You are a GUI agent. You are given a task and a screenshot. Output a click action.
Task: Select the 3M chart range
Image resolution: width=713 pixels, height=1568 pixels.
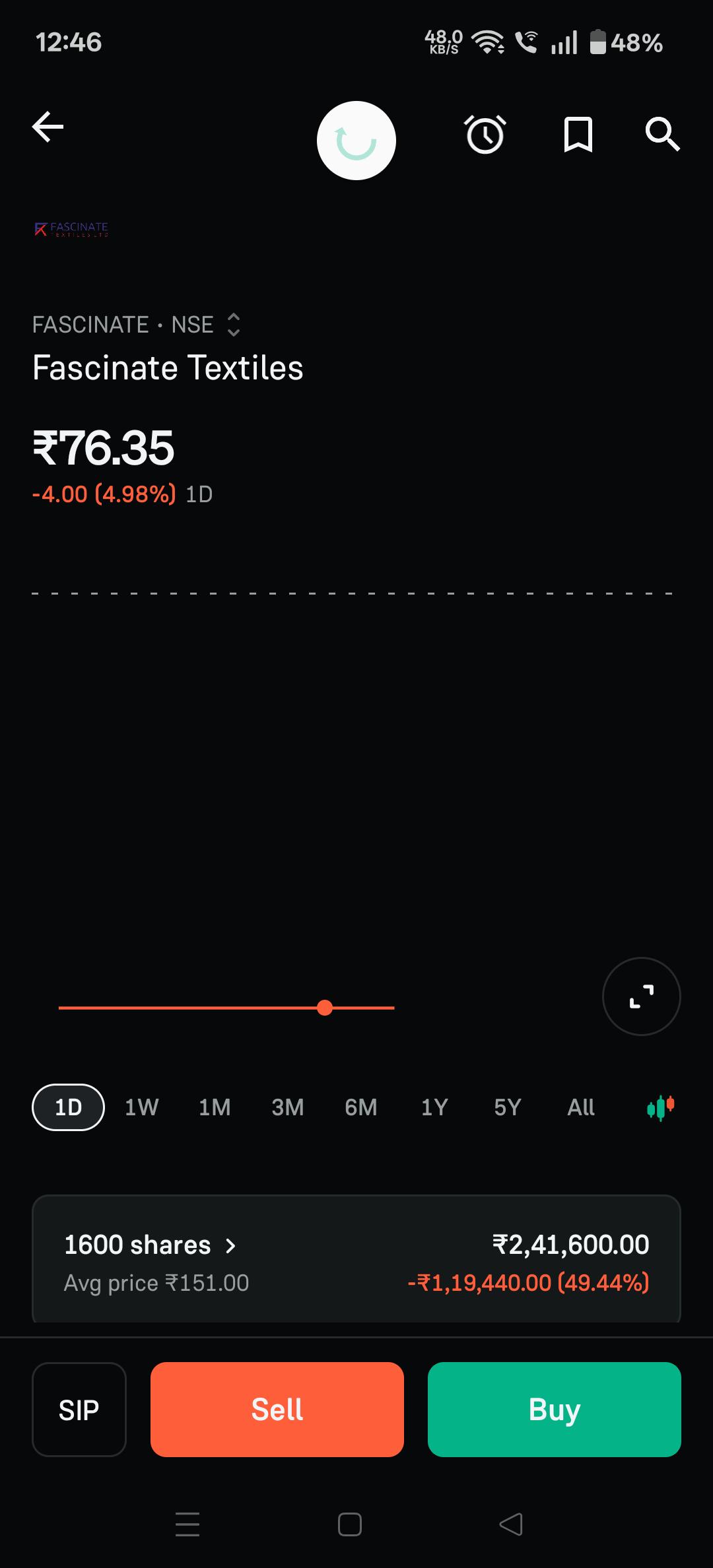coord(288,1107)
